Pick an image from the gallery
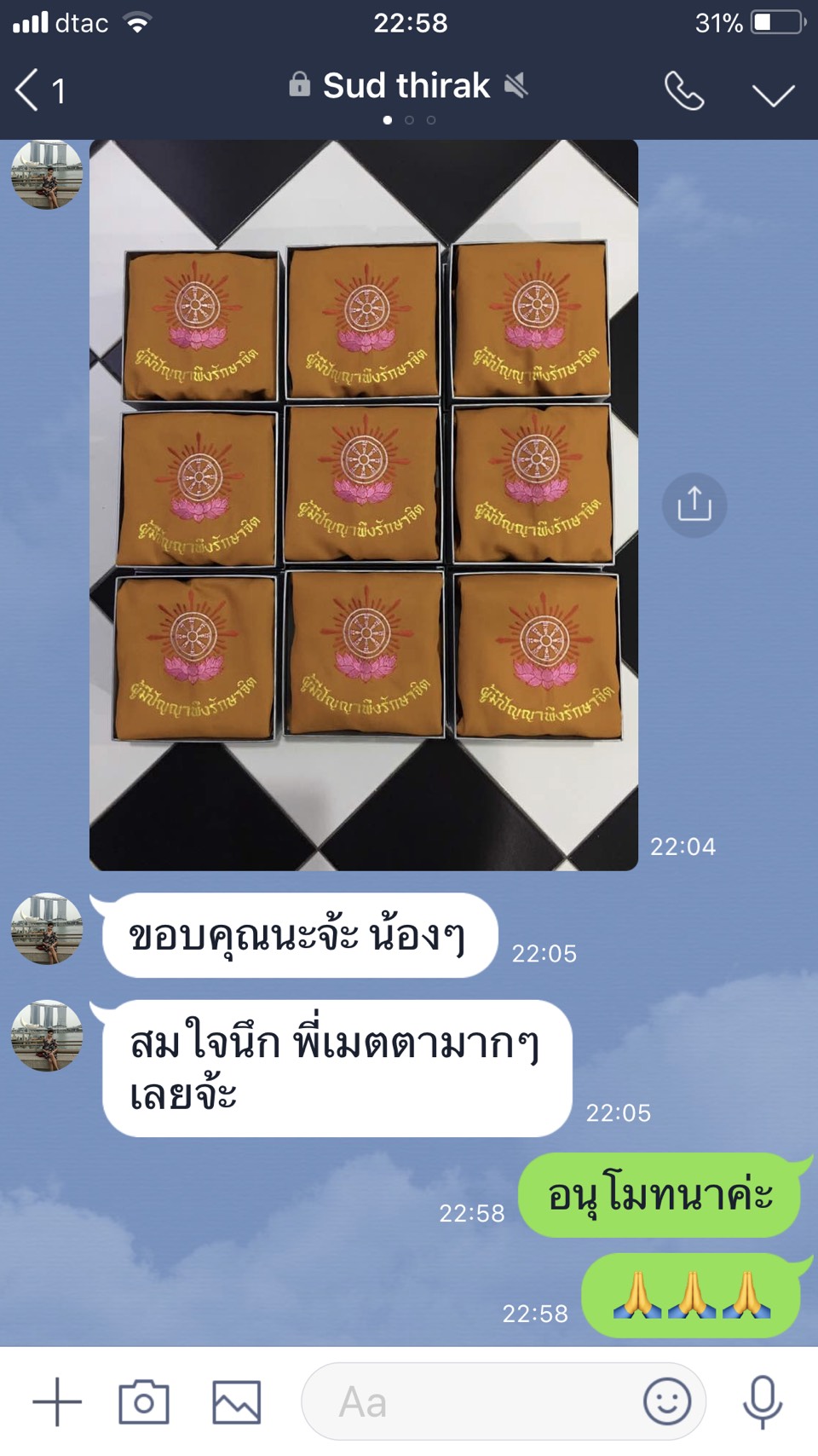This screenshot has width=818, height=1456. point(236,1401)
